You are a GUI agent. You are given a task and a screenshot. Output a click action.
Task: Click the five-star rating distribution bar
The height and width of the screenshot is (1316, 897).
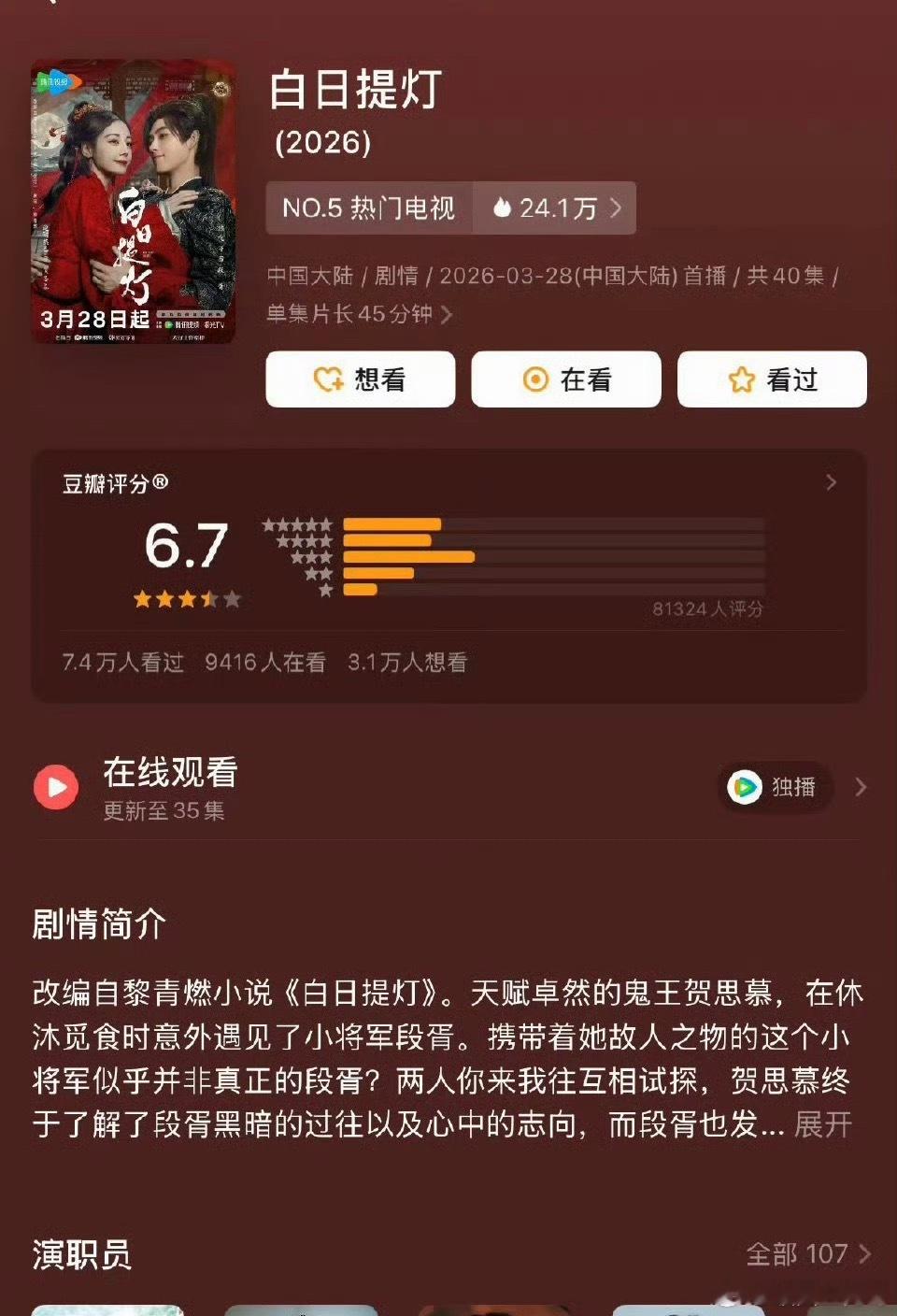(x=392, y=525)
